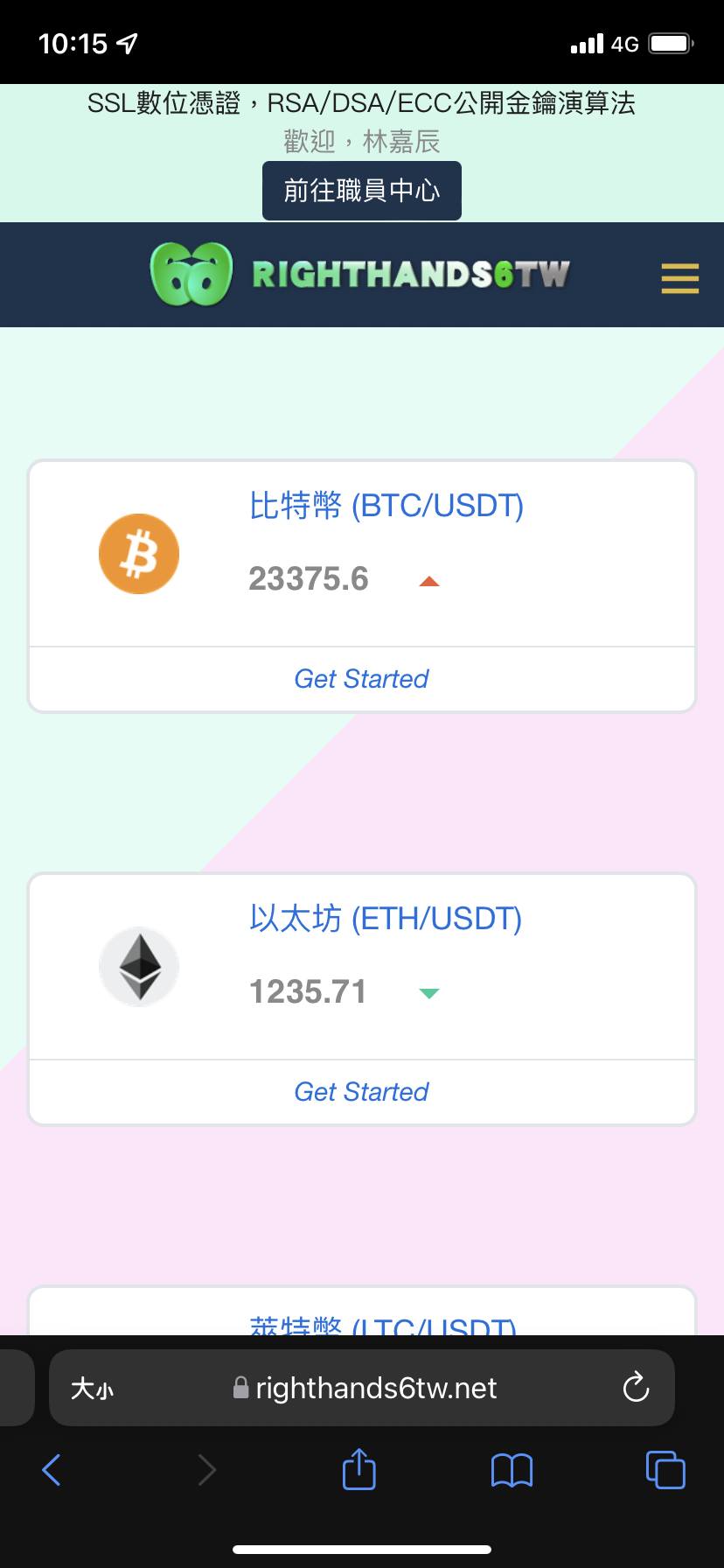Open the 以太坊 (ETH/USDT) title link
Image resolution: width=724 pixels, height=1568 pixels.
385,919
